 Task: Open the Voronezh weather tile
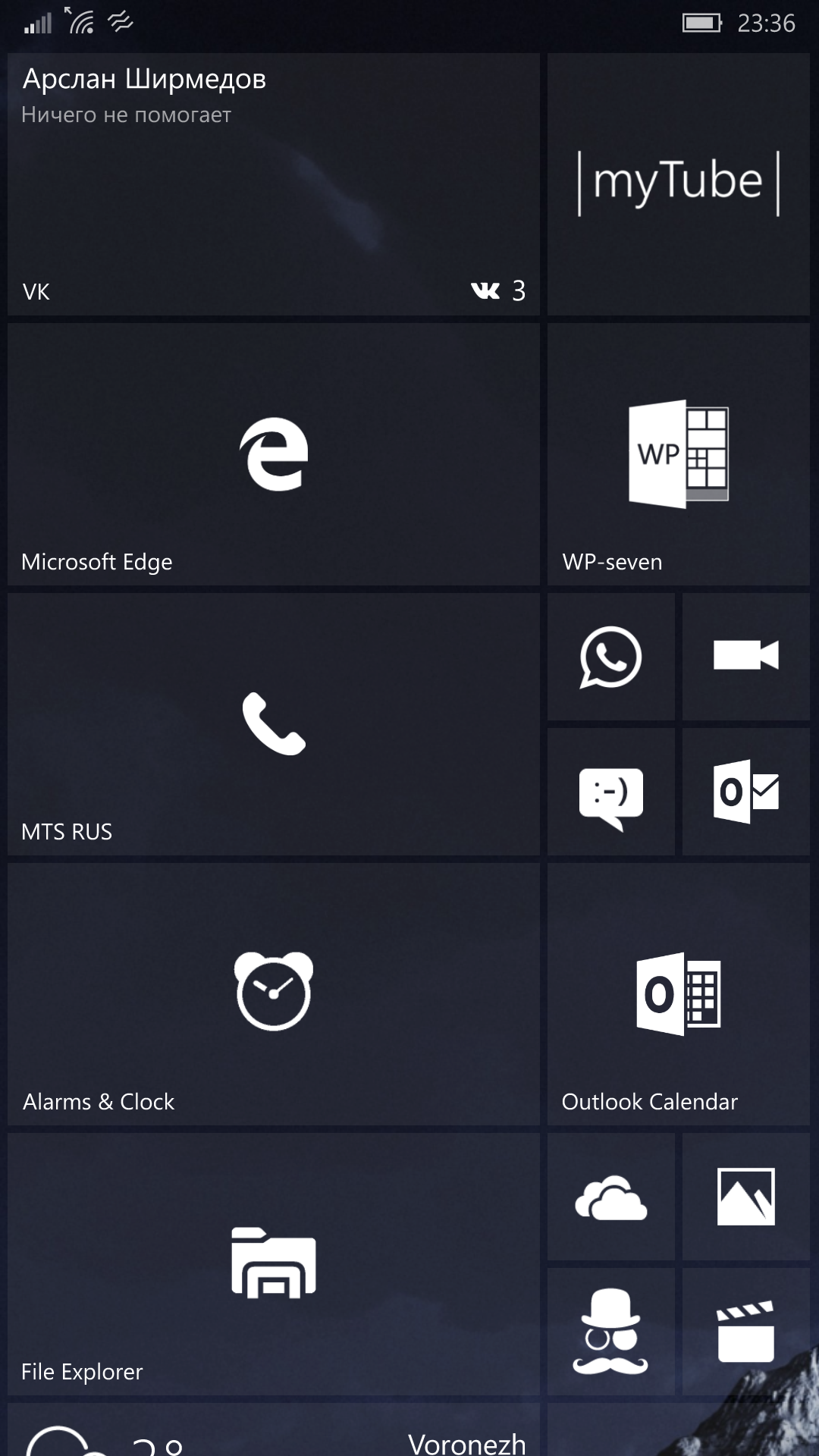(x=273, y=1429)
